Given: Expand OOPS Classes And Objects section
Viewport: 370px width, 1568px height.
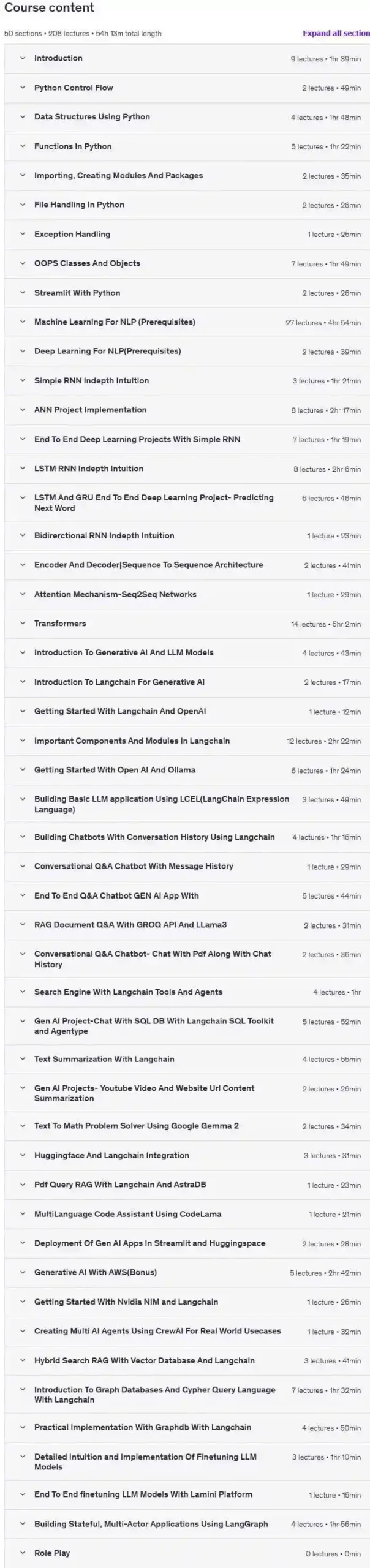Looking at the screenshot, I should 87,263.
